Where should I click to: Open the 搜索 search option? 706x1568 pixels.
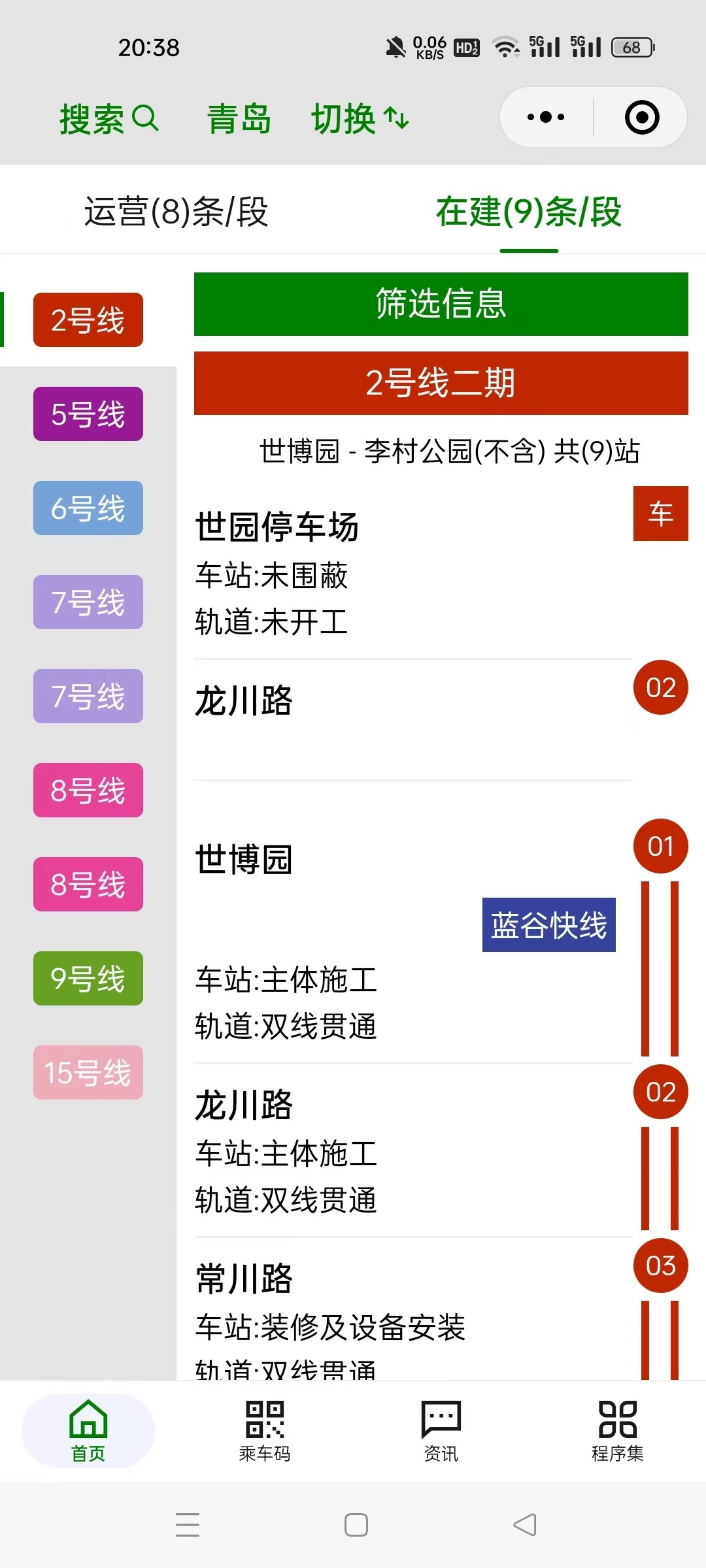(x=109, y=119)
